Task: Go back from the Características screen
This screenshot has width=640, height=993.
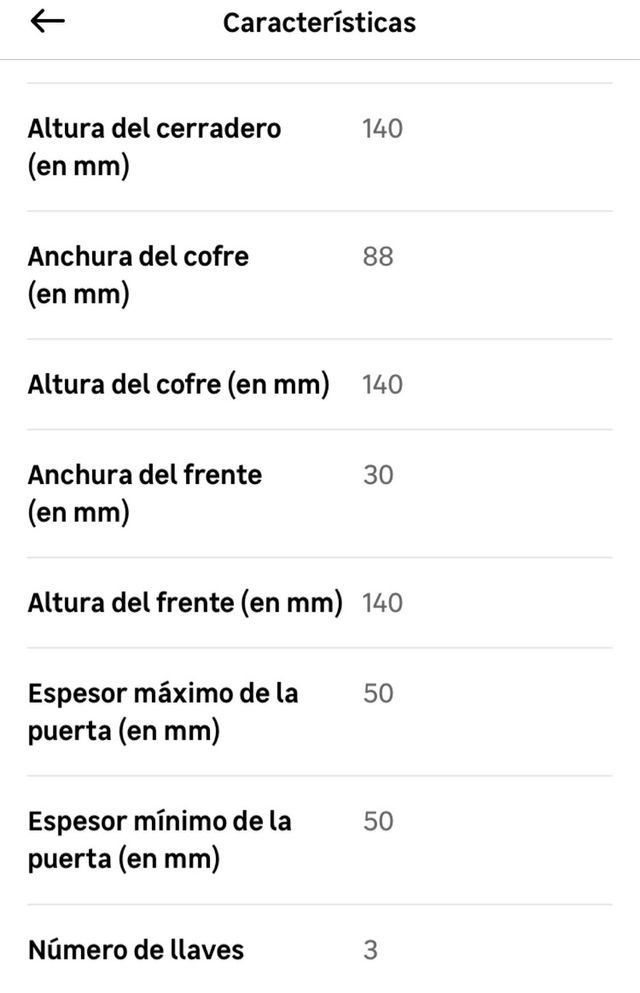Action: click(47, 22)
